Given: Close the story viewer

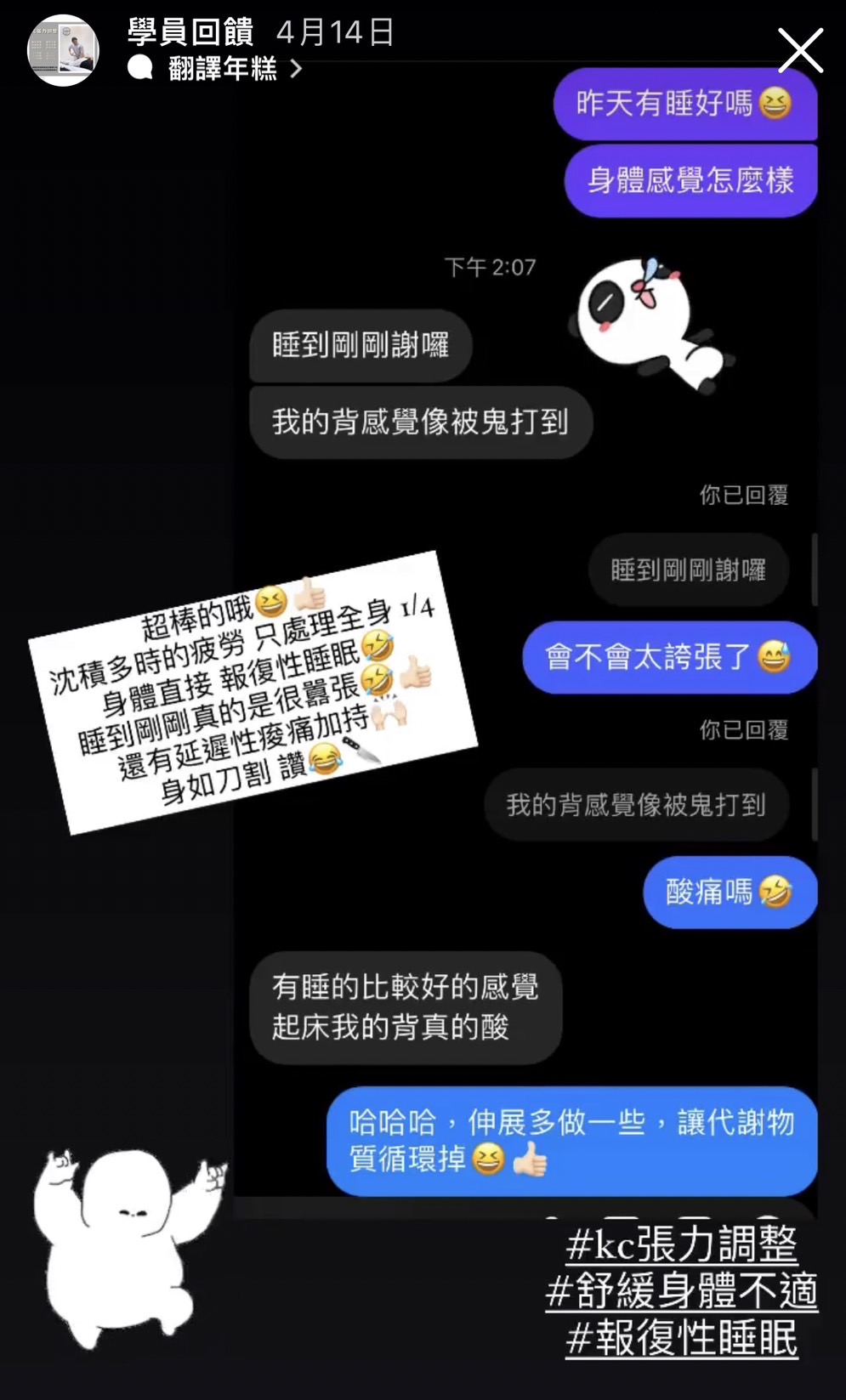Looking at the screenshot, I should pyautogui.click(x=800, y=50).
